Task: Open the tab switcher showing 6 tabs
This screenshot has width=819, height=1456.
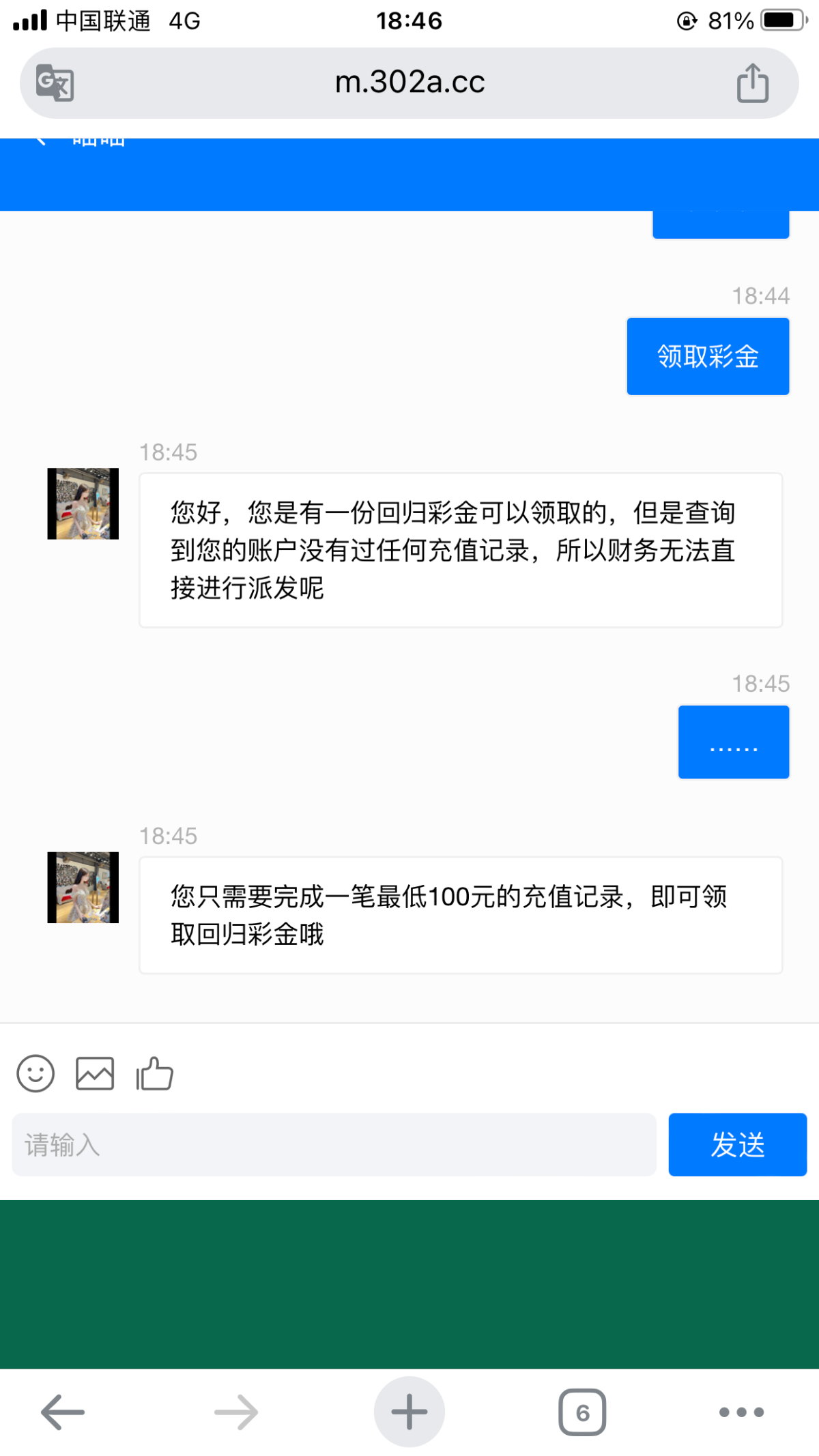Action: [582, 1412]
